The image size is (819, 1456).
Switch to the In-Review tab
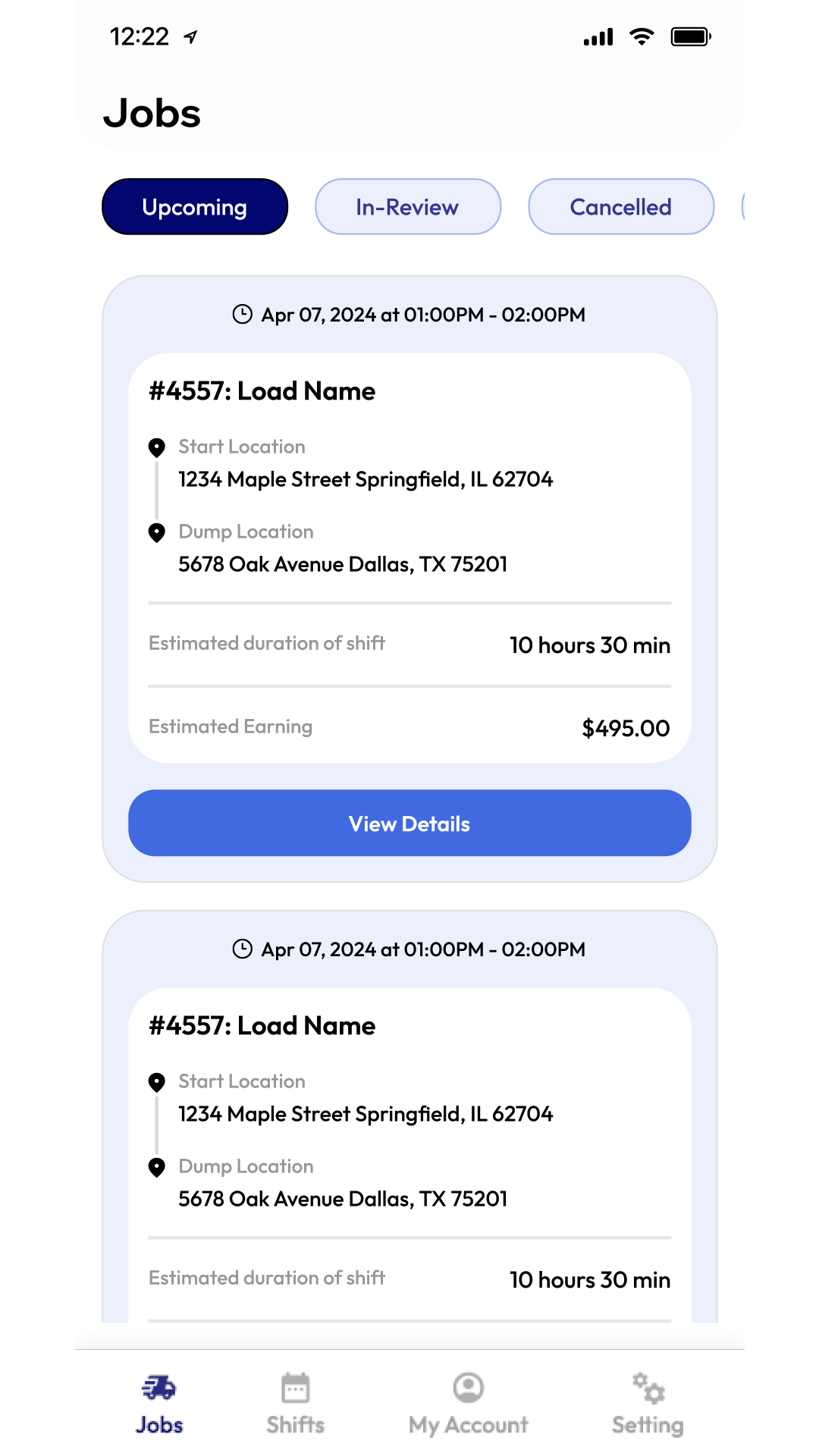pos(407,206)
